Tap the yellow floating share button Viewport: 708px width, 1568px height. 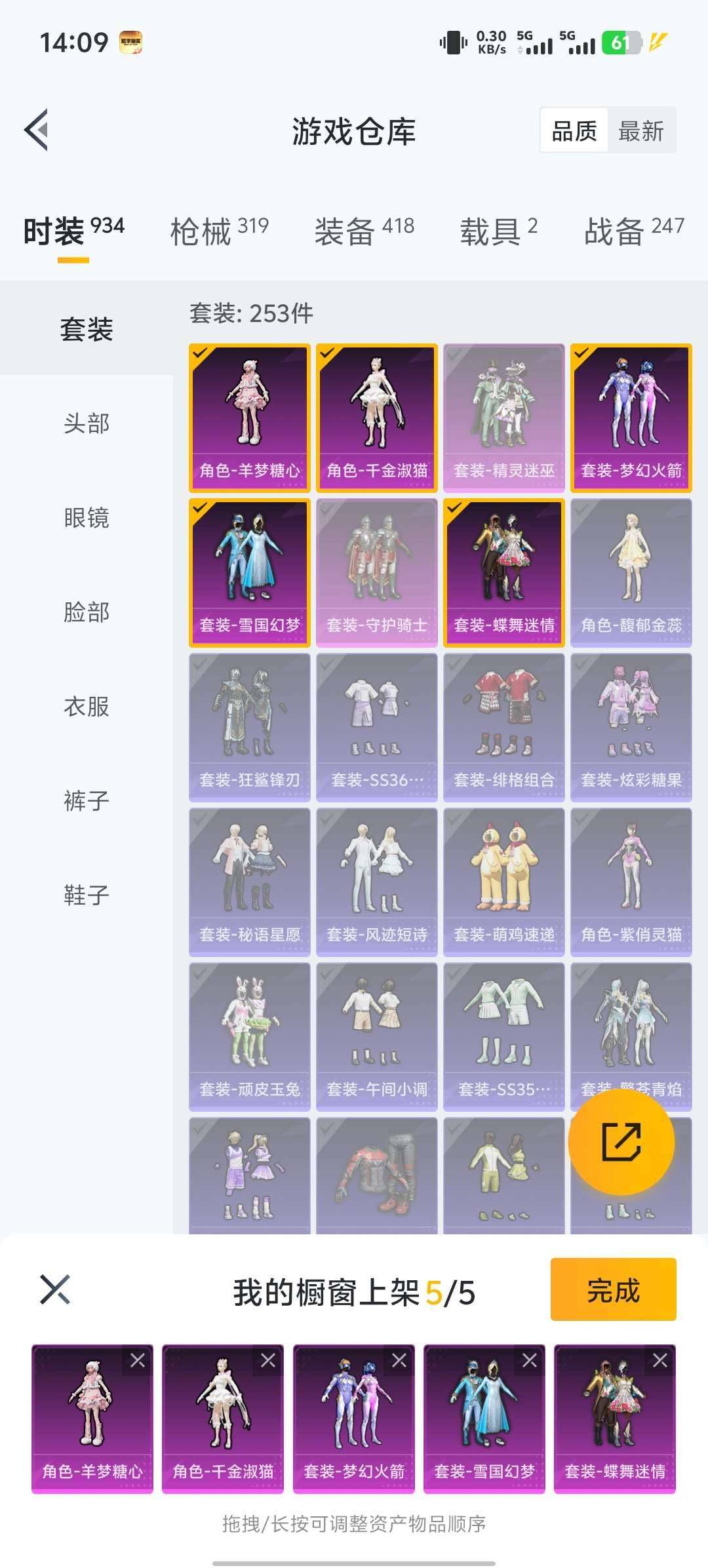click(621, 1141)
